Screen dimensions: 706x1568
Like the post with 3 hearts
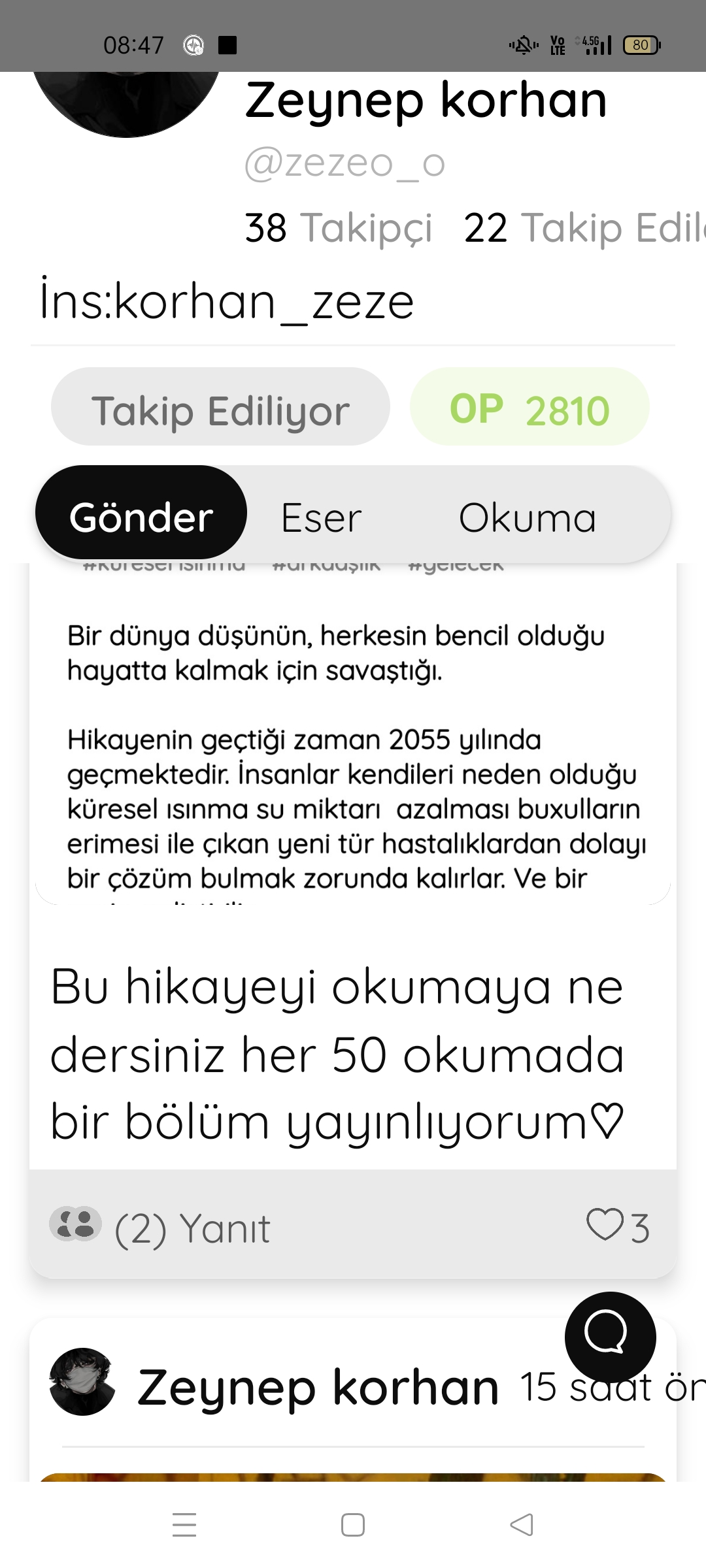click(x=618, y=1226)
